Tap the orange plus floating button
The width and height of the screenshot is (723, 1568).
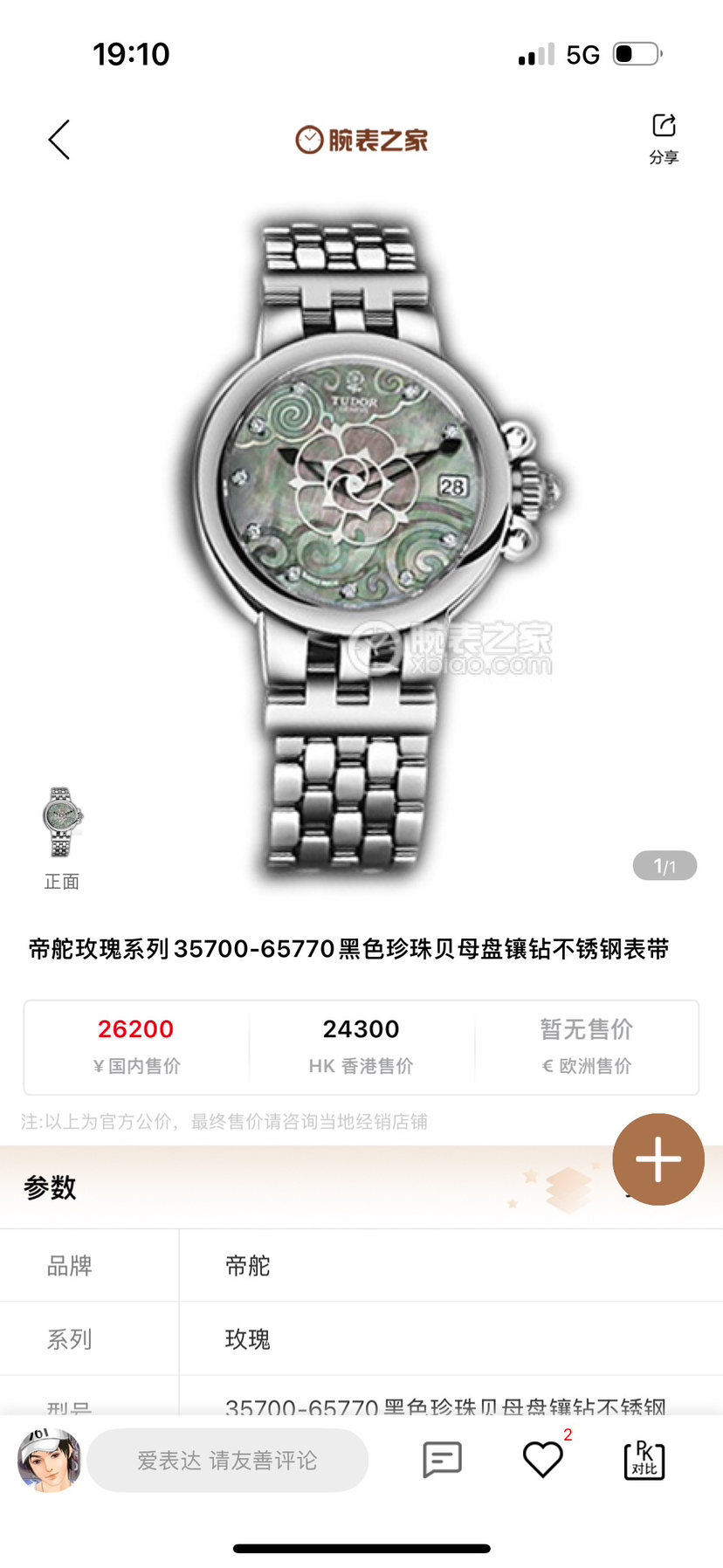(x=658, y=1159)
